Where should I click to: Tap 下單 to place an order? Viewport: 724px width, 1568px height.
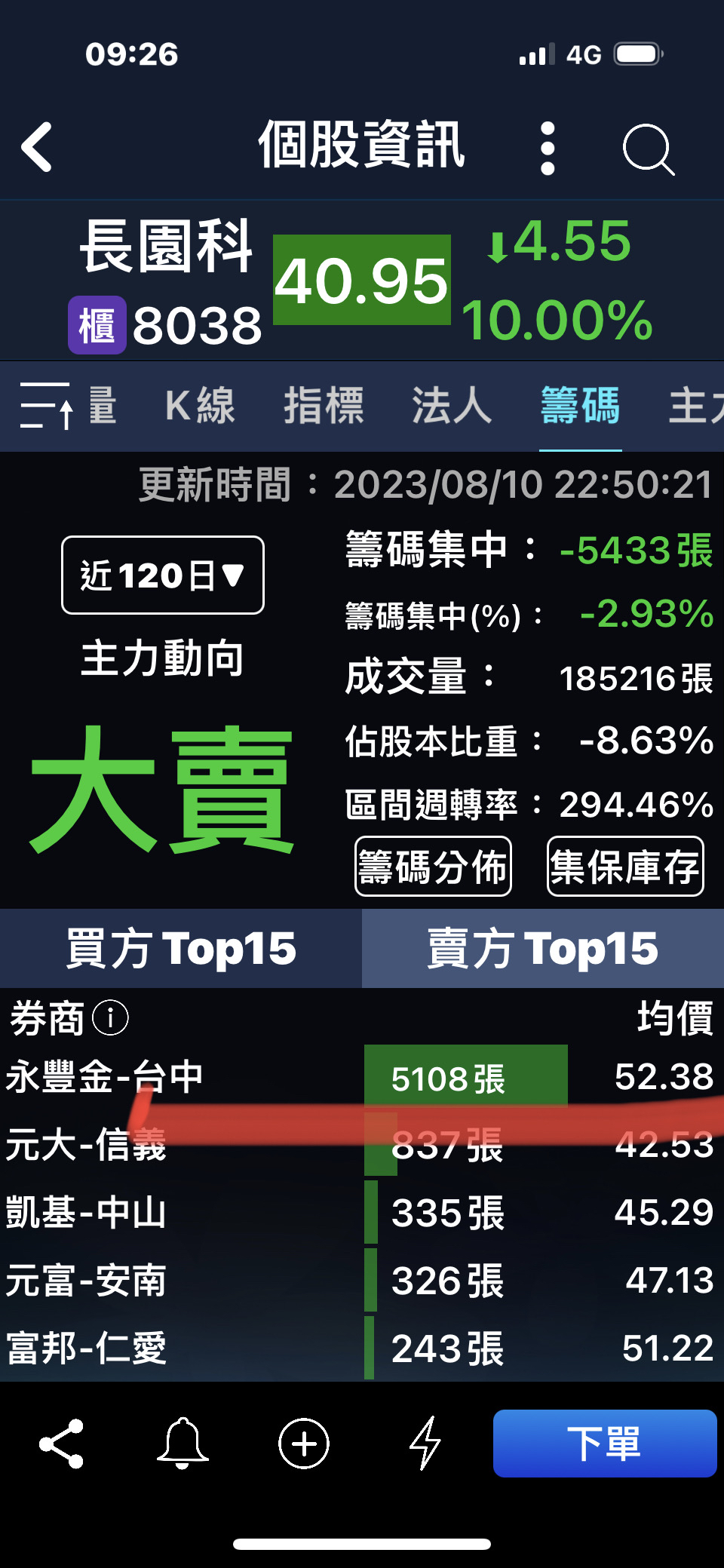coord(605,1444)
